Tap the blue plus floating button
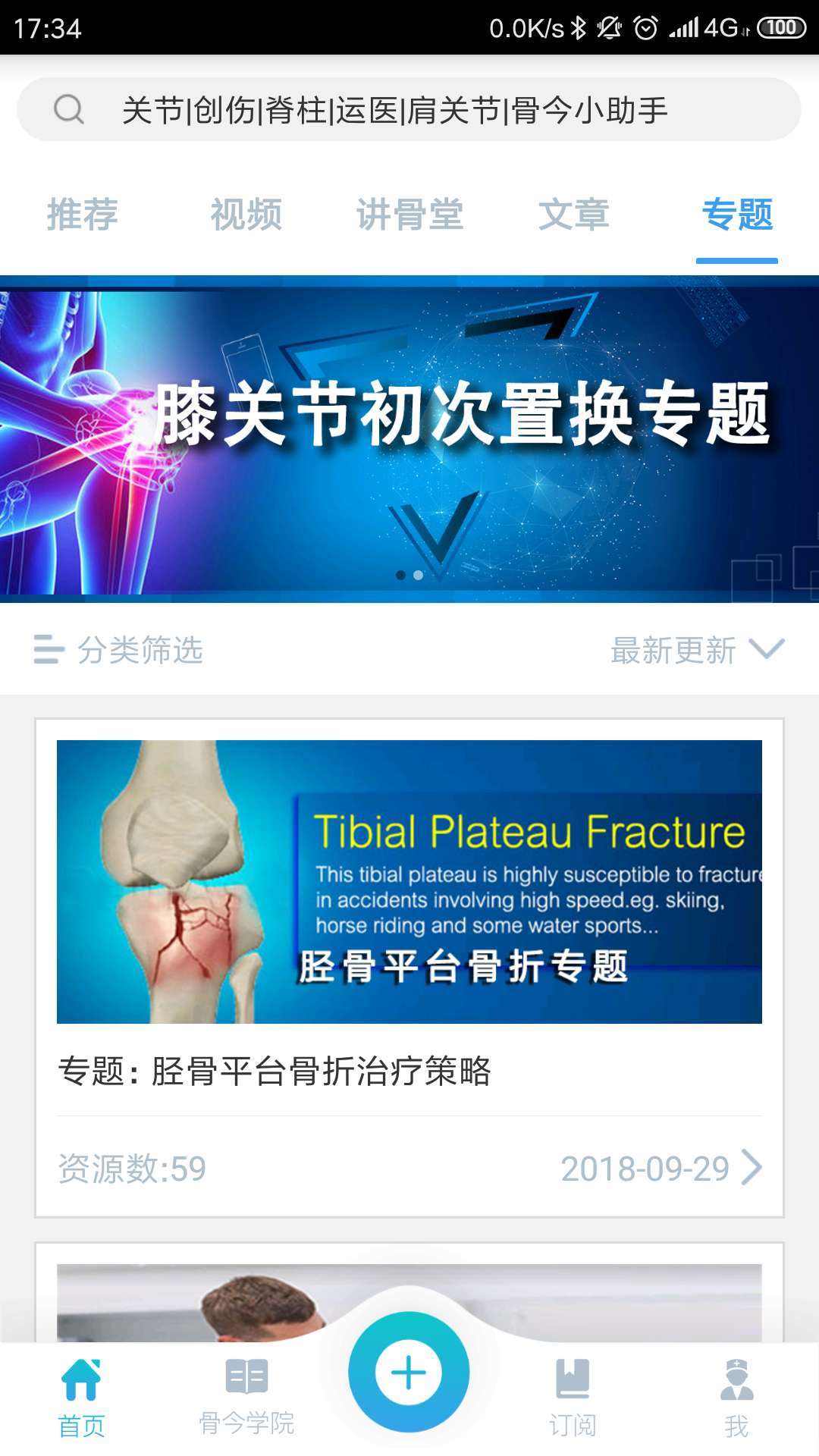The height and width of the screenshot is (1456, 819). pyautogui.click(x=409, y=1373)
